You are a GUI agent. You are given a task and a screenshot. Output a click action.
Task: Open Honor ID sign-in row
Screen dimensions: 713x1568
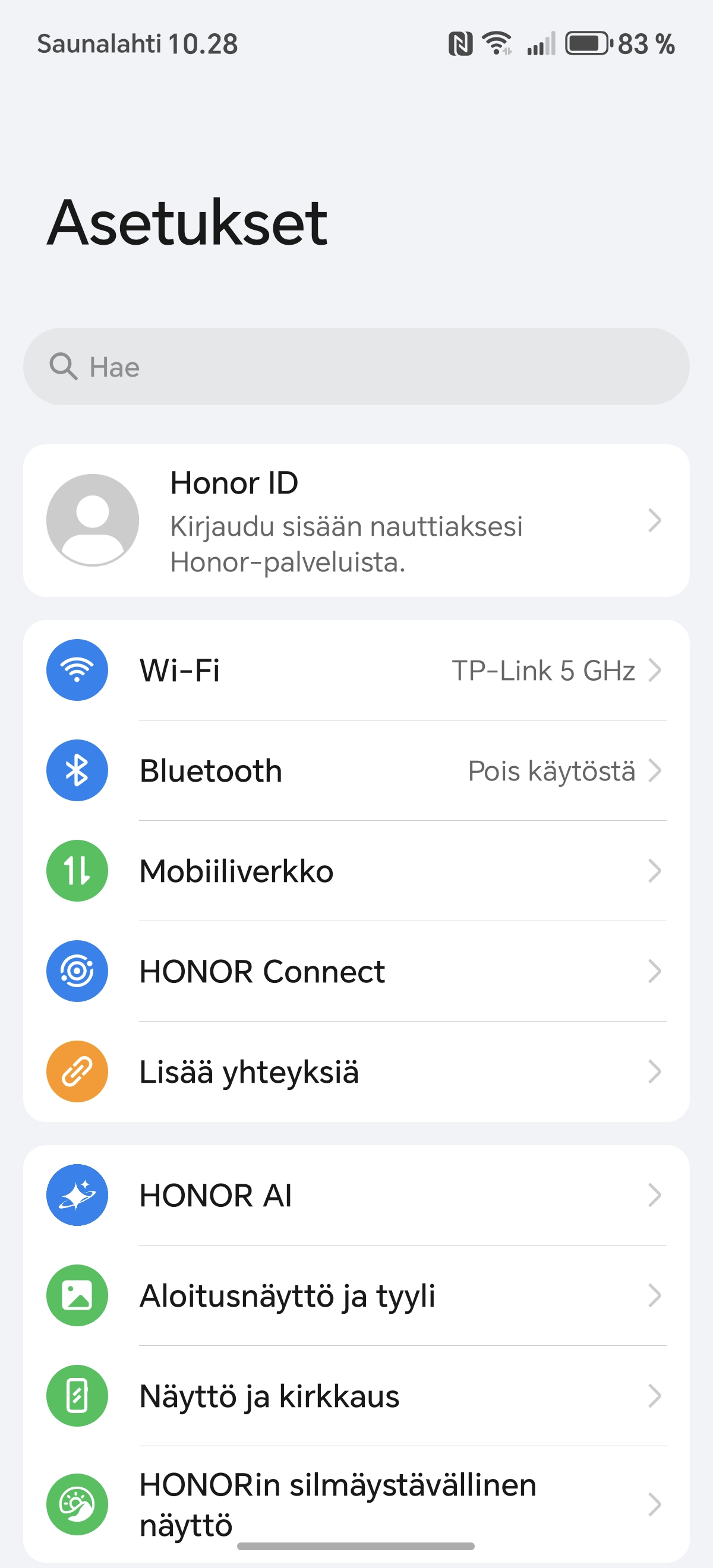[x=356, y=521]
